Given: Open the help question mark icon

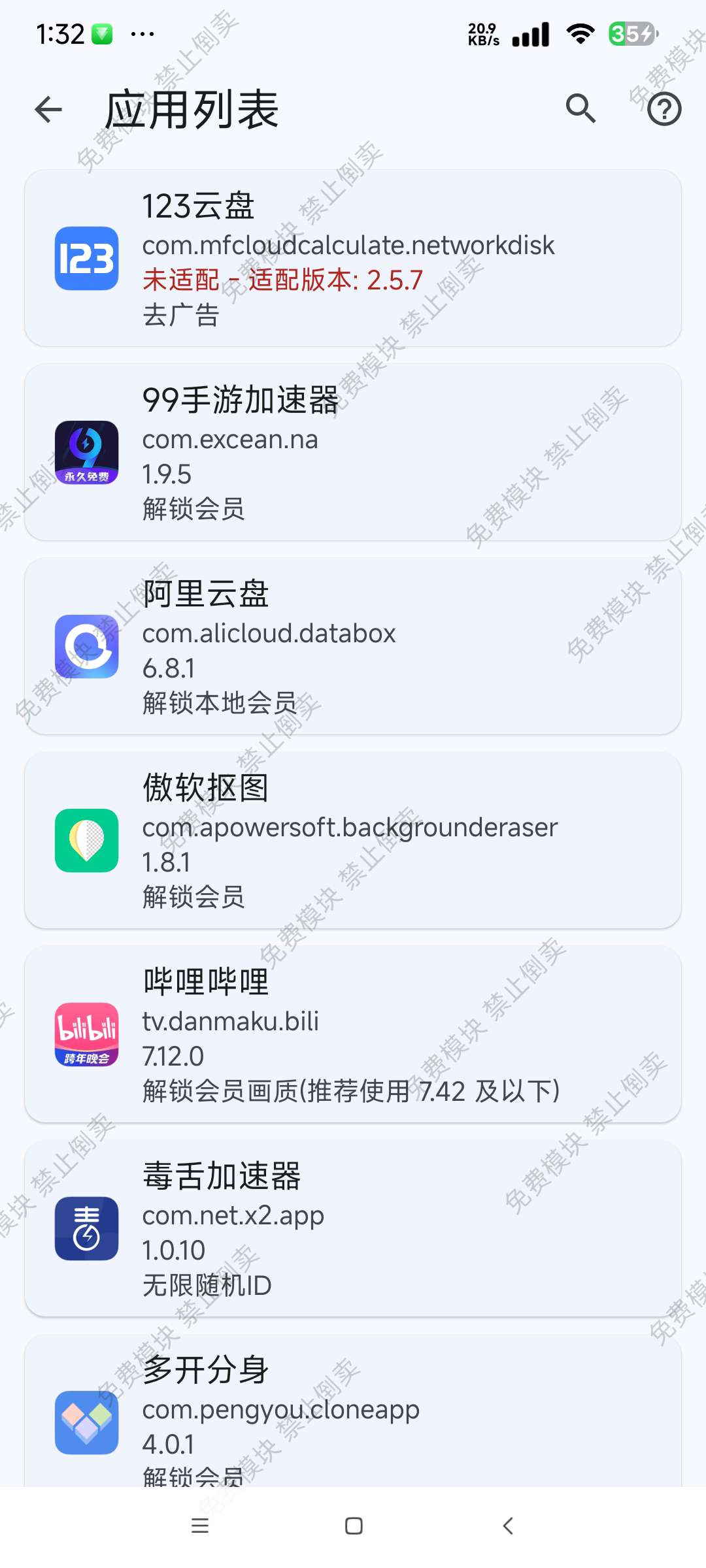Looking at the screenshot, I should 664,110.
